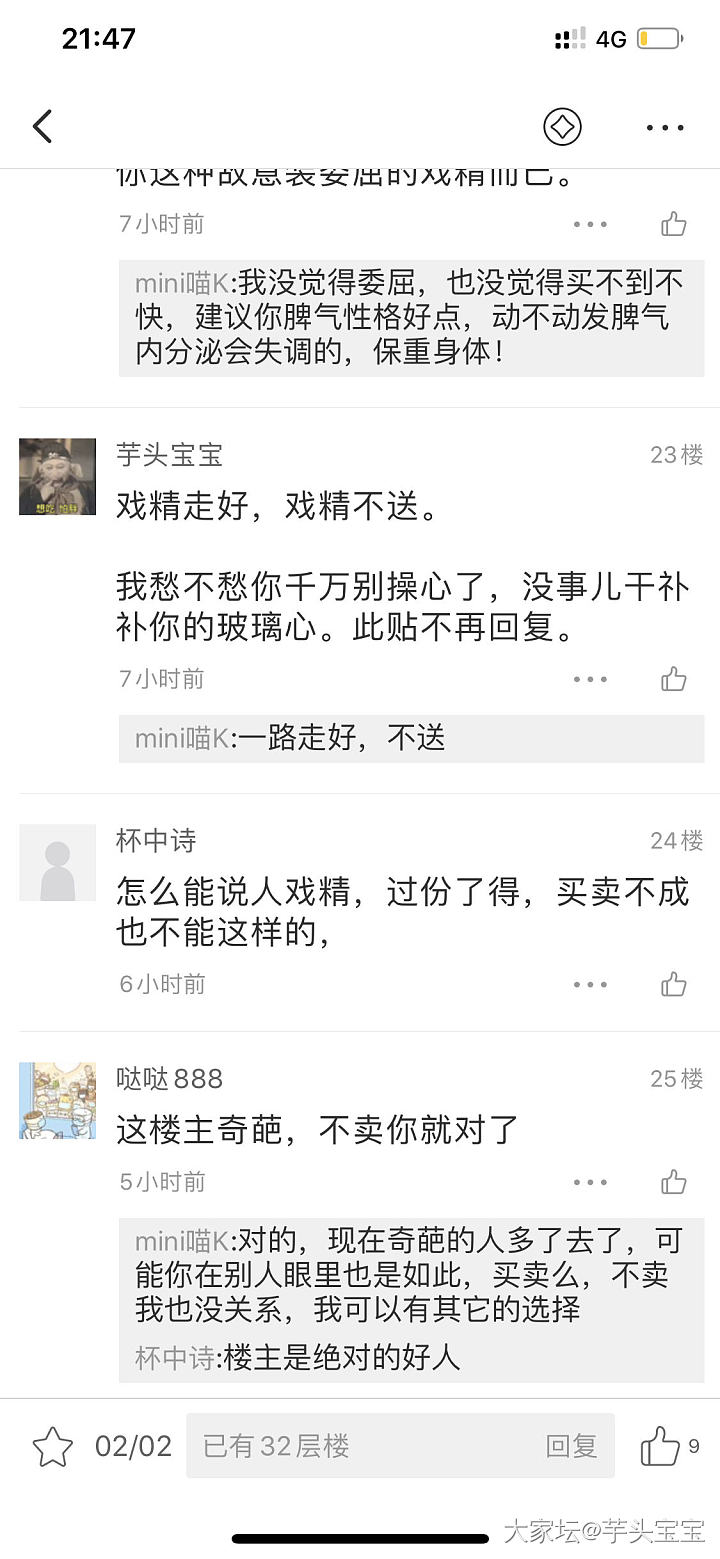720x1559 pixels.
Task: Open 哒哒888's avatar
Action: [57, 1100]
